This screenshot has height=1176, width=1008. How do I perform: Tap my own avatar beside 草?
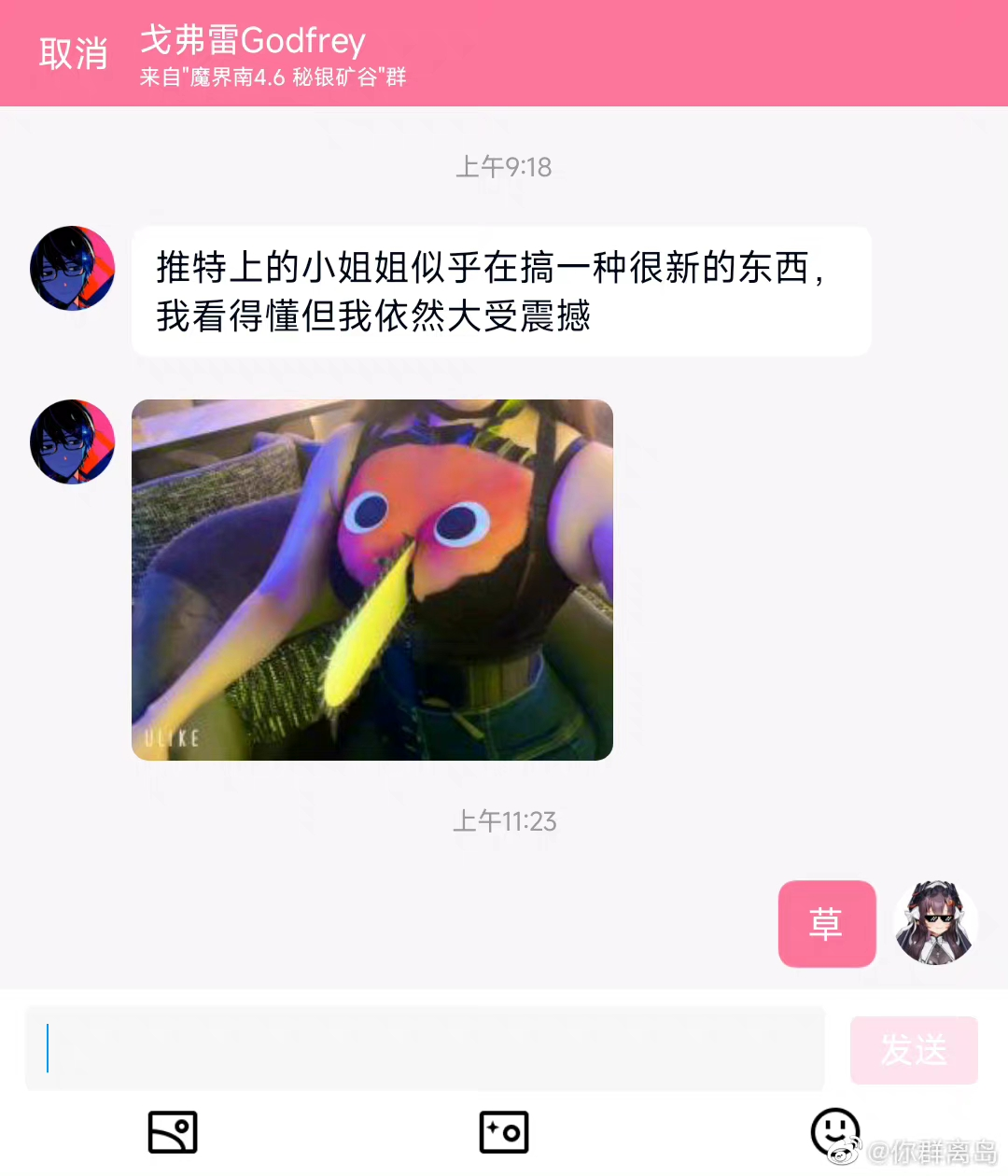[x=935, y=922]
